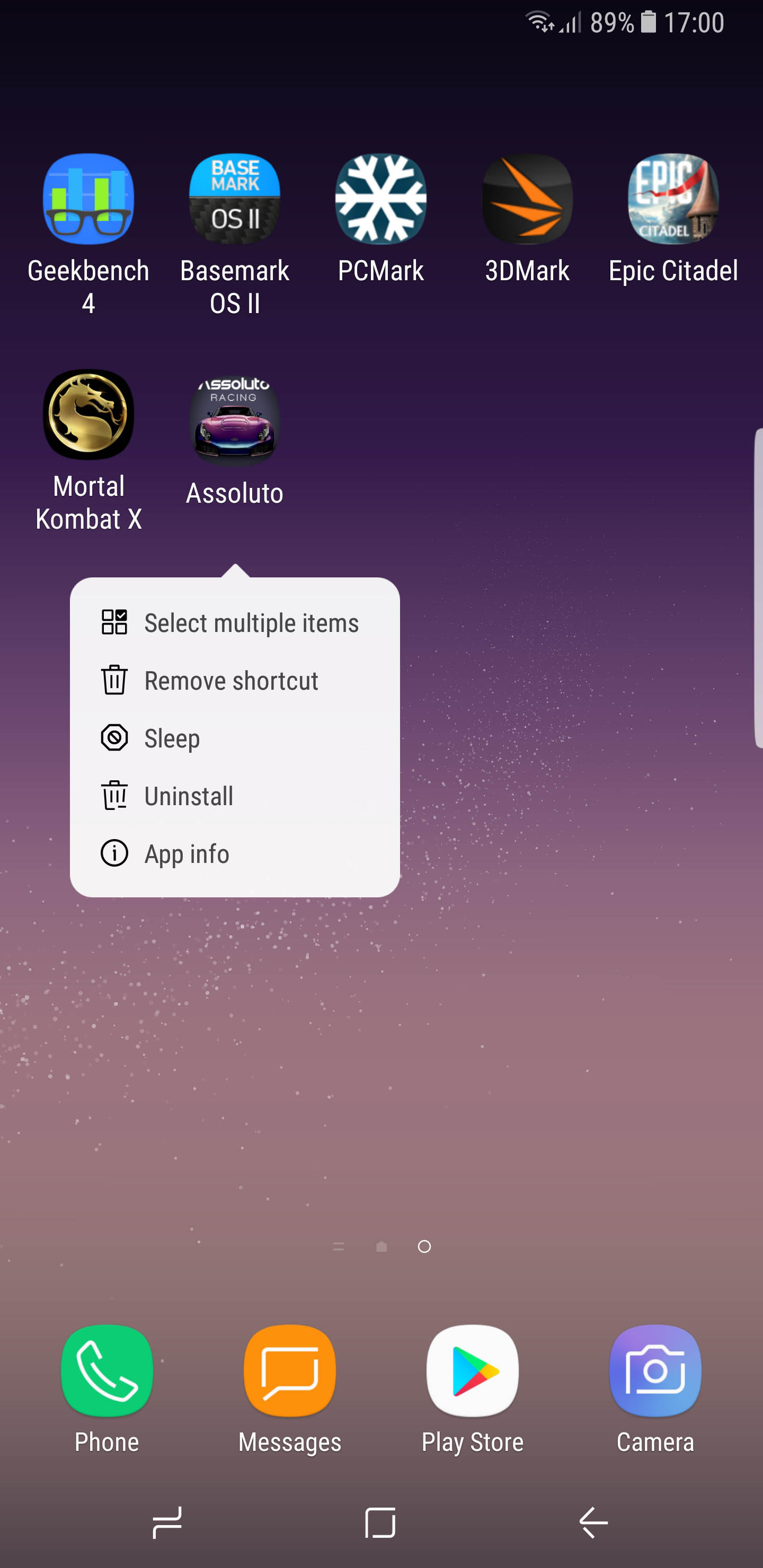
Task: Go to home page indicator
Action: (x=382, y=1246)
